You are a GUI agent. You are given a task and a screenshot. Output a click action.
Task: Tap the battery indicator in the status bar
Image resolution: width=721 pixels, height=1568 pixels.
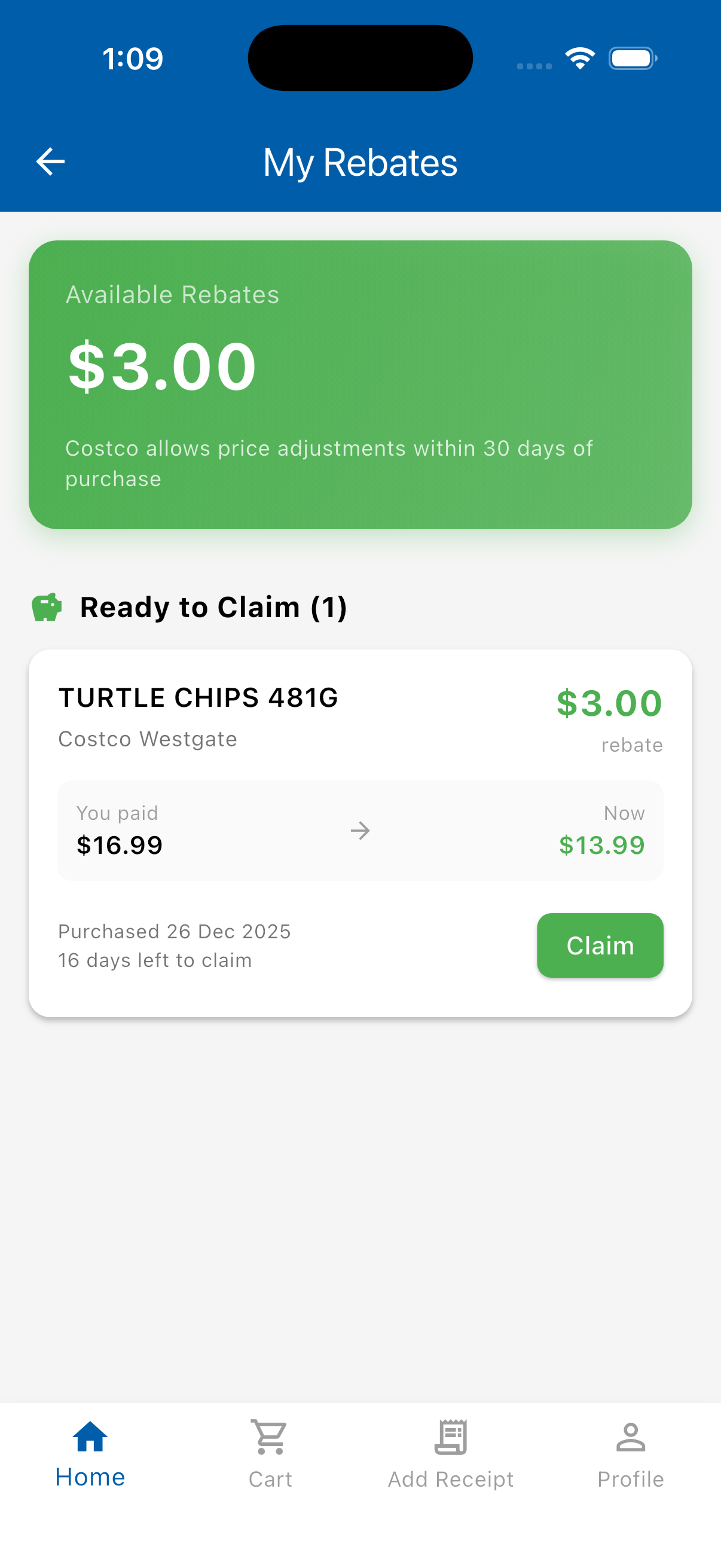click(631, 58)
